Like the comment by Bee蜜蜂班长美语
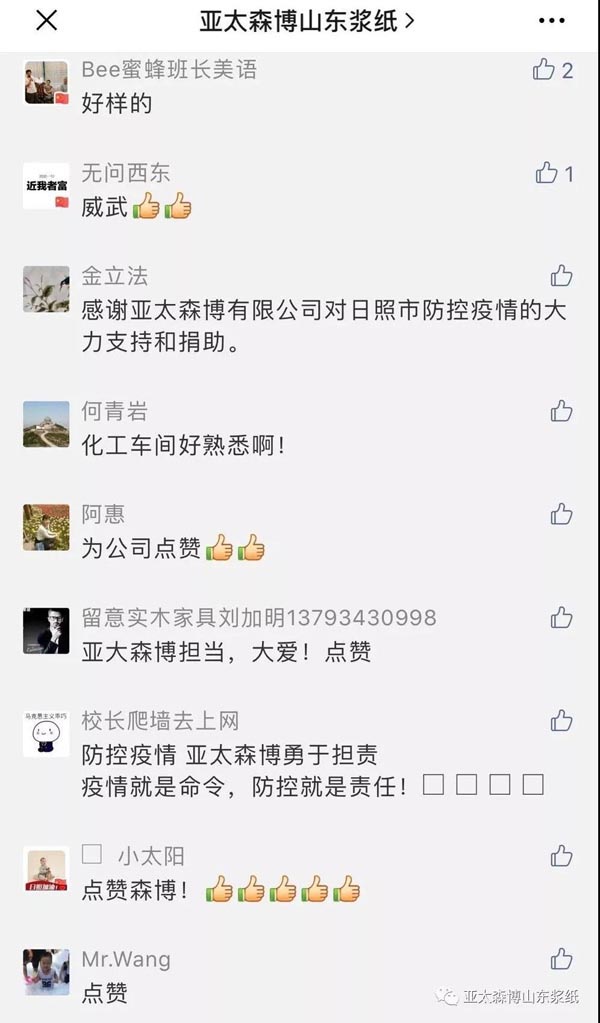Image resolution: width=600 pixels, height=1023 pixels. [x=544, y=69]
